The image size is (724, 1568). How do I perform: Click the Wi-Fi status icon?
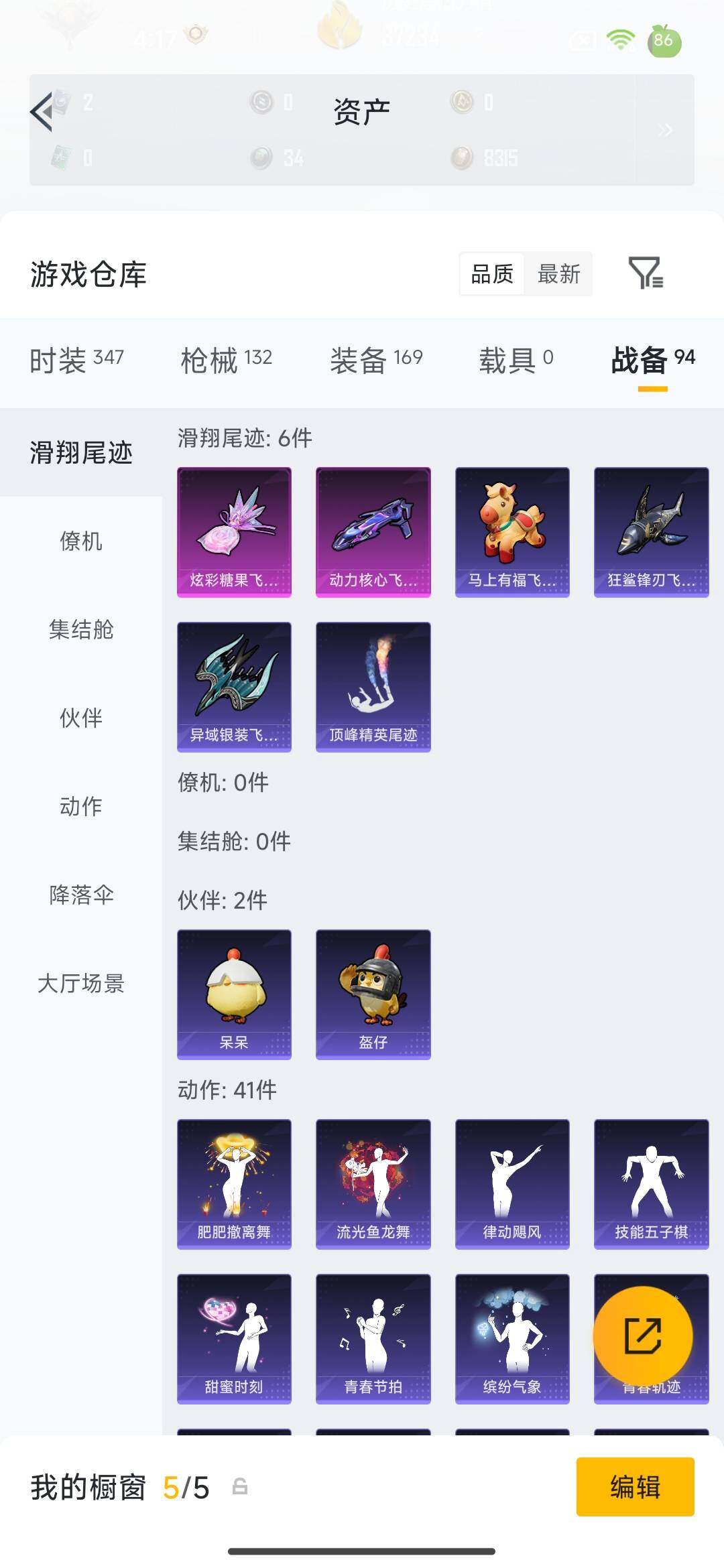[x=620, y=39]
